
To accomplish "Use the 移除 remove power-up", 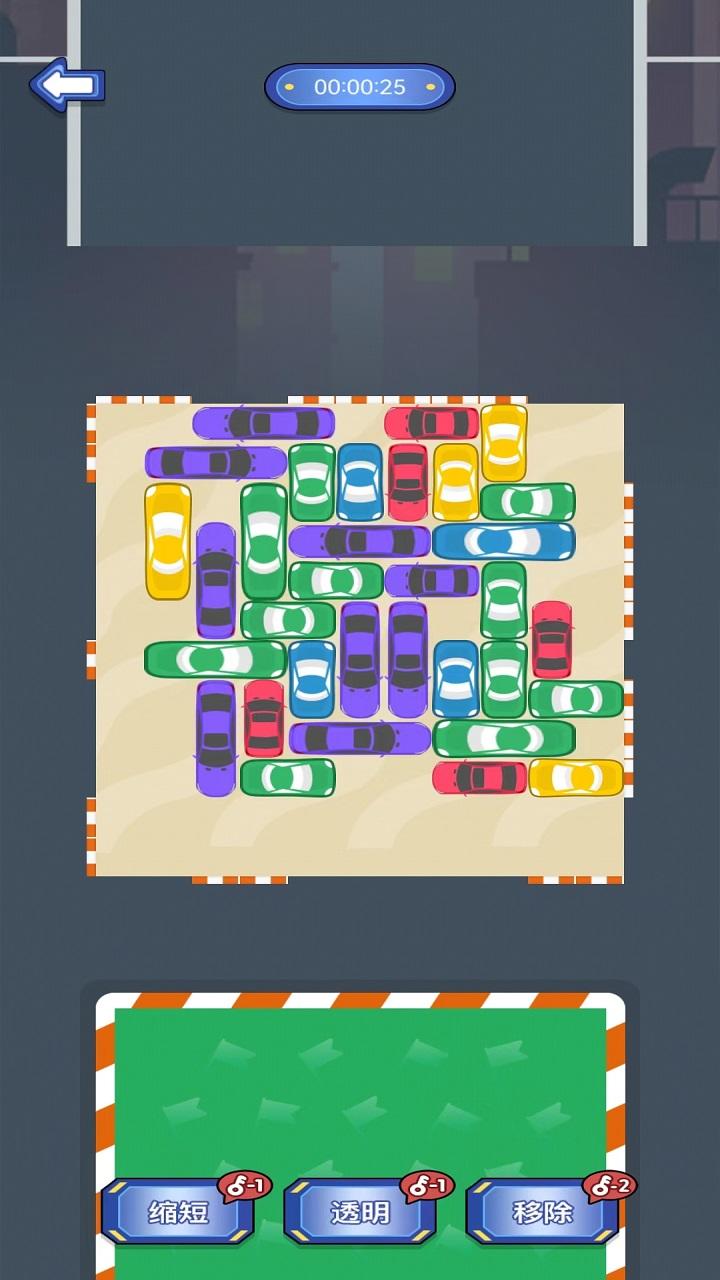I will coord(542,1212).
